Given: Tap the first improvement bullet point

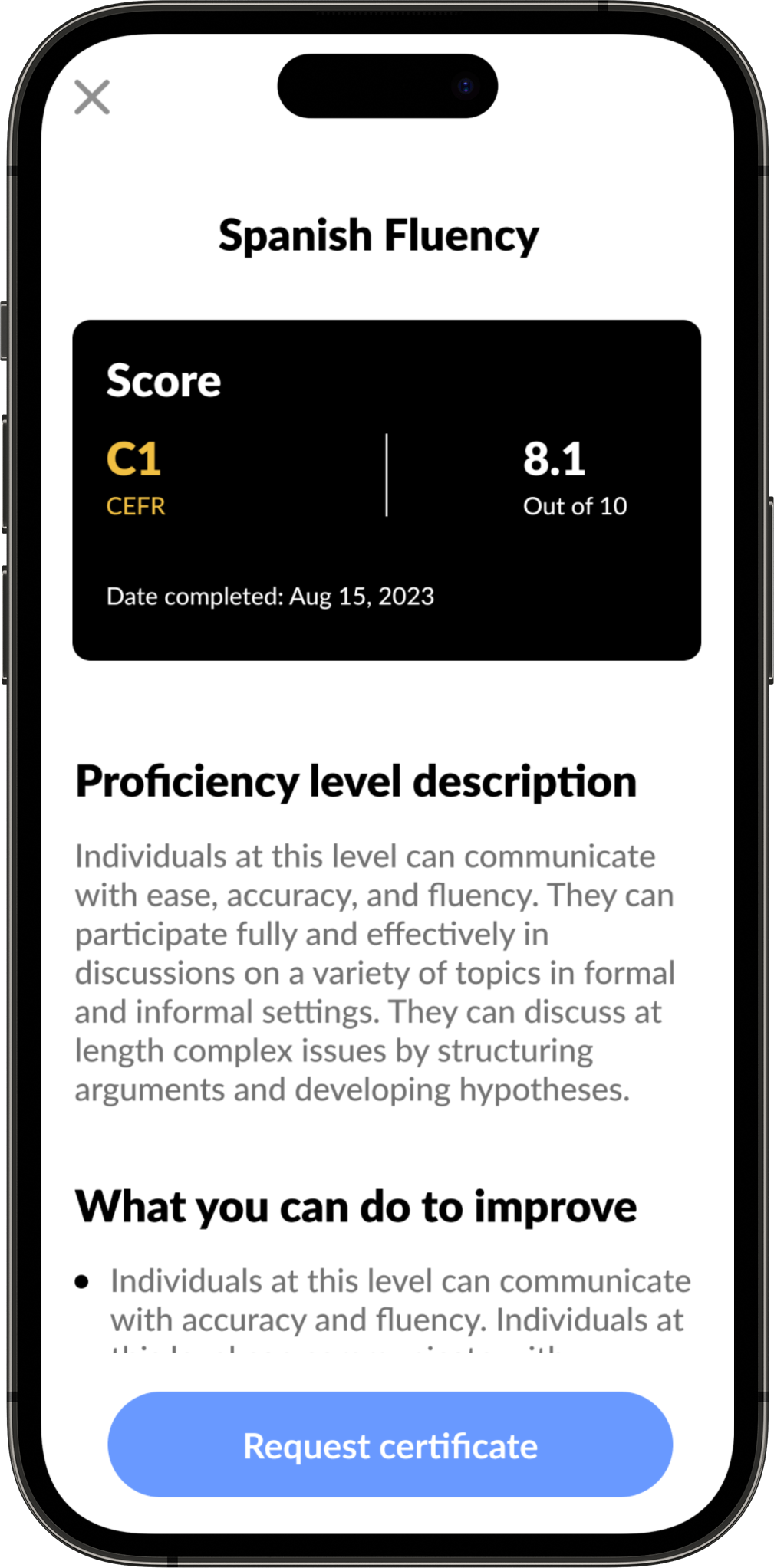Looking at the screenshot, I should 399,1300.
